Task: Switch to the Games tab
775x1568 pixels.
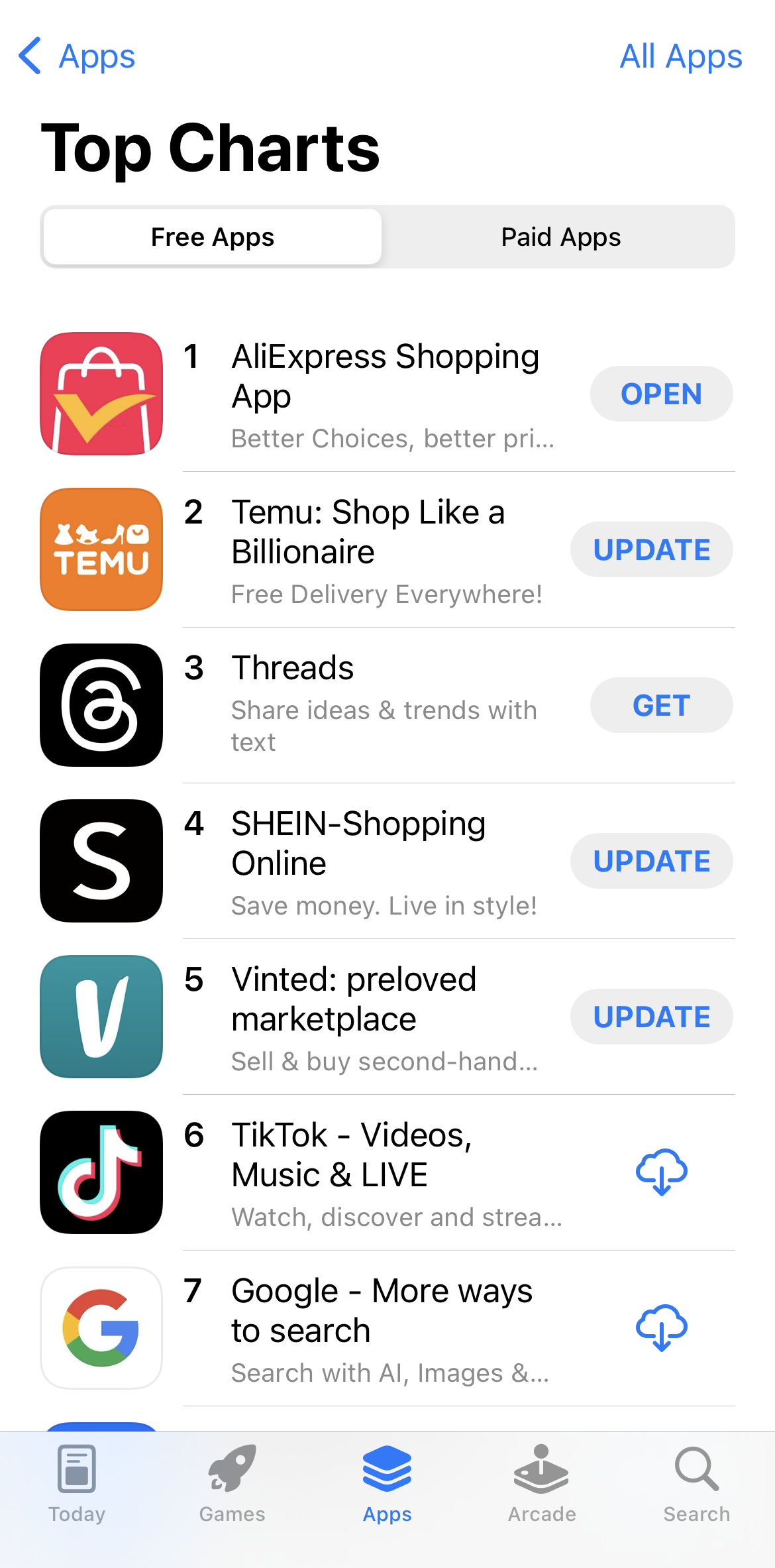Action: 232,1484
